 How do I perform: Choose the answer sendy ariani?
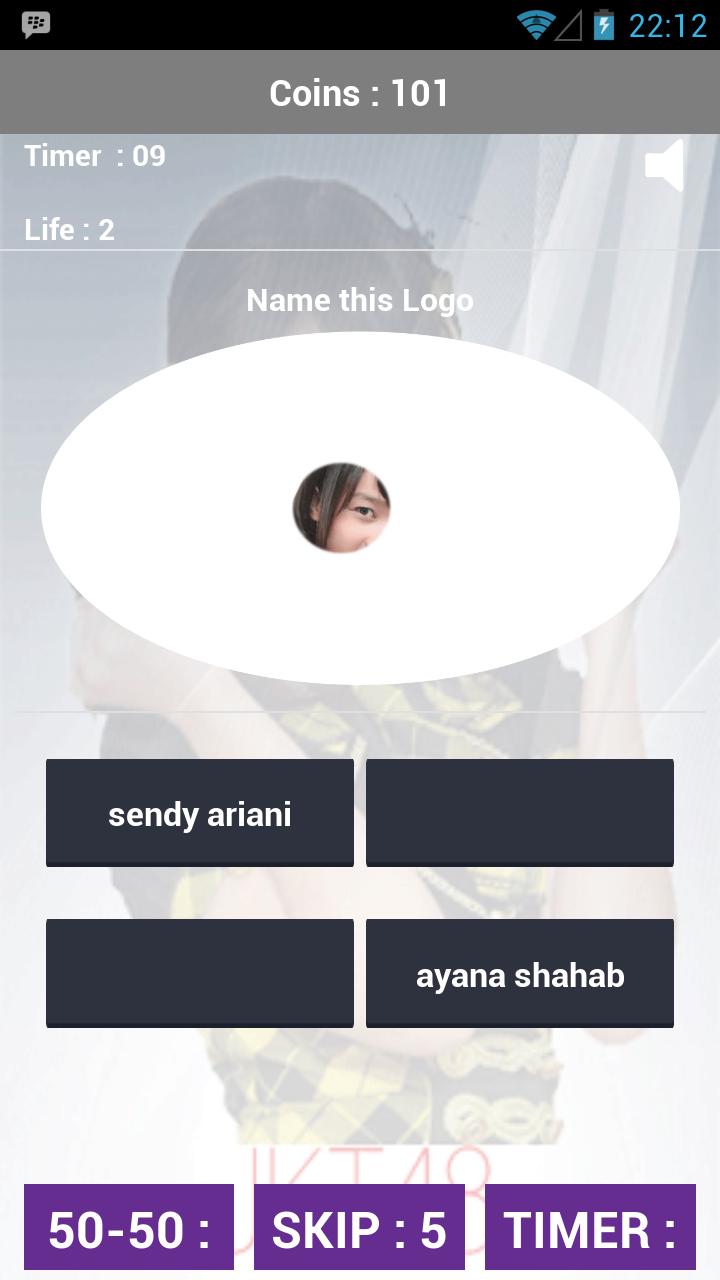coord(200,813)
